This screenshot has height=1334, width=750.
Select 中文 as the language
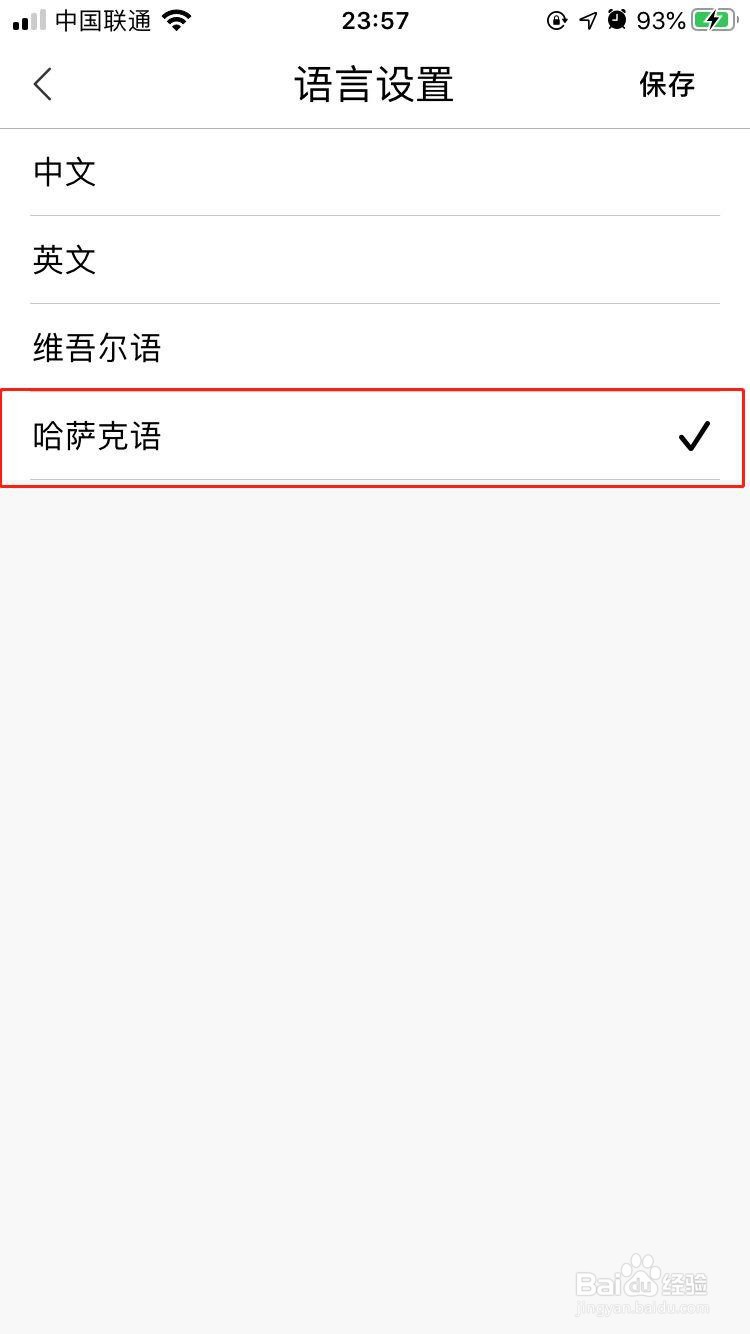[x=64, y=172]
